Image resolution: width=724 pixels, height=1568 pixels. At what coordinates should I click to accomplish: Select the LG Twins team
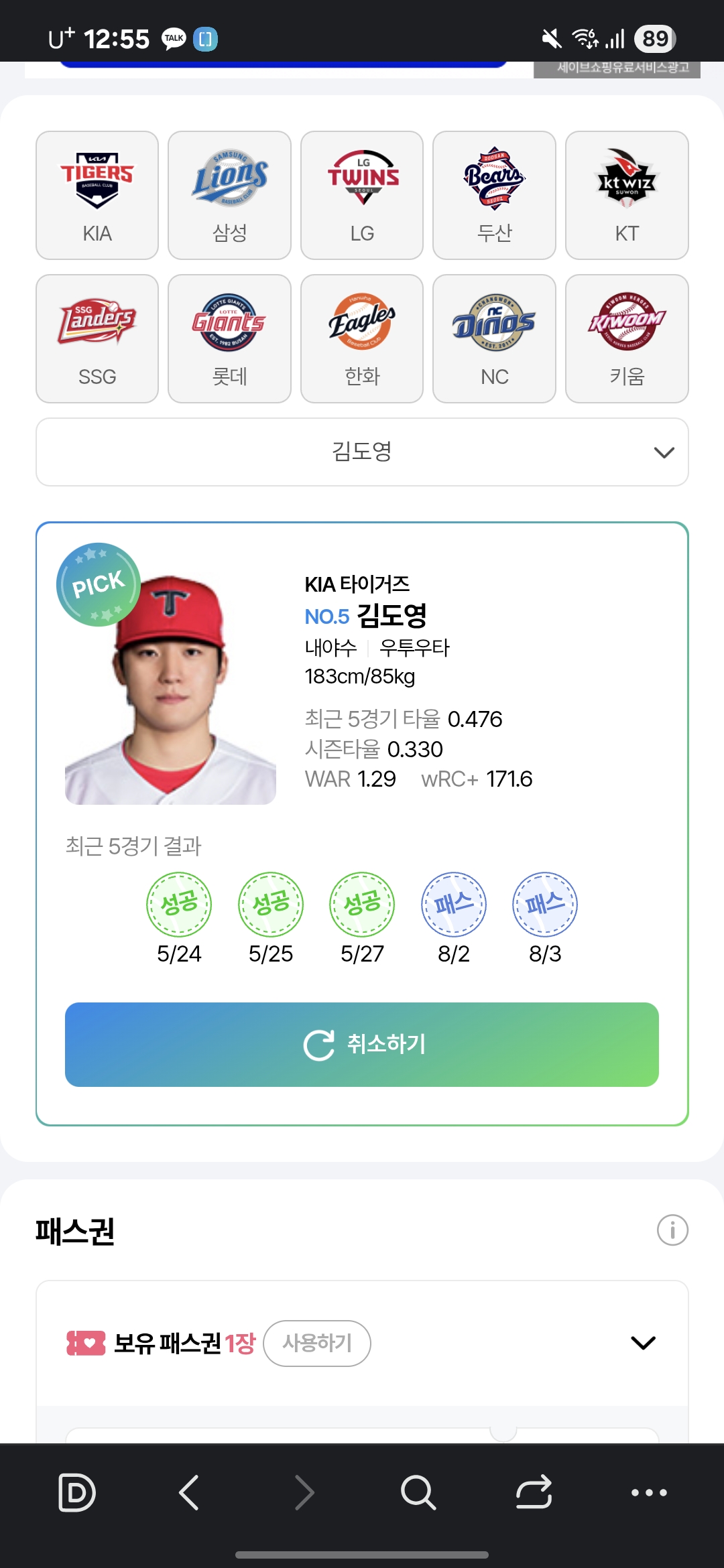click(362, 195)
